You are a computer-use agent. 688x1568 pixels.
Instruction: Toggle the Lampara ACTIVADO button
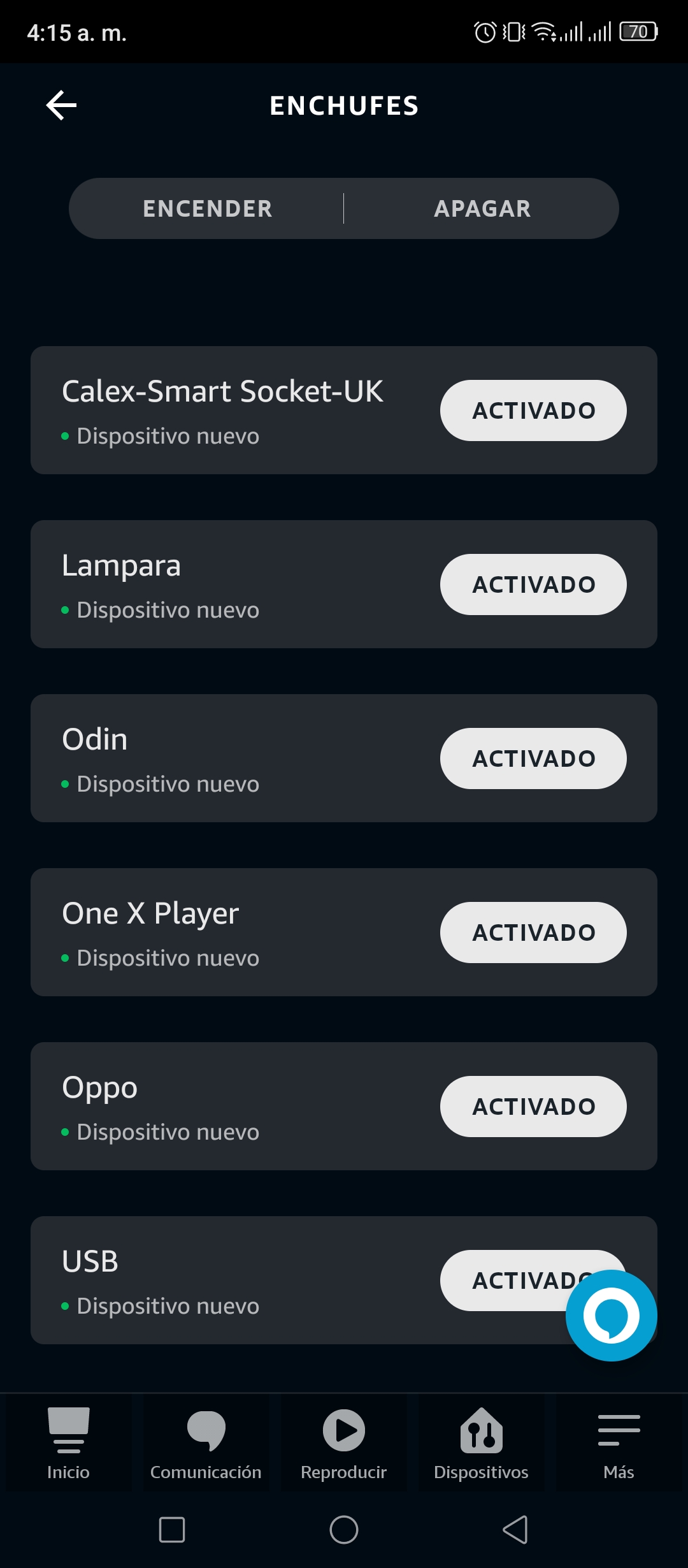pyautogui.click(x=533, y=584)
